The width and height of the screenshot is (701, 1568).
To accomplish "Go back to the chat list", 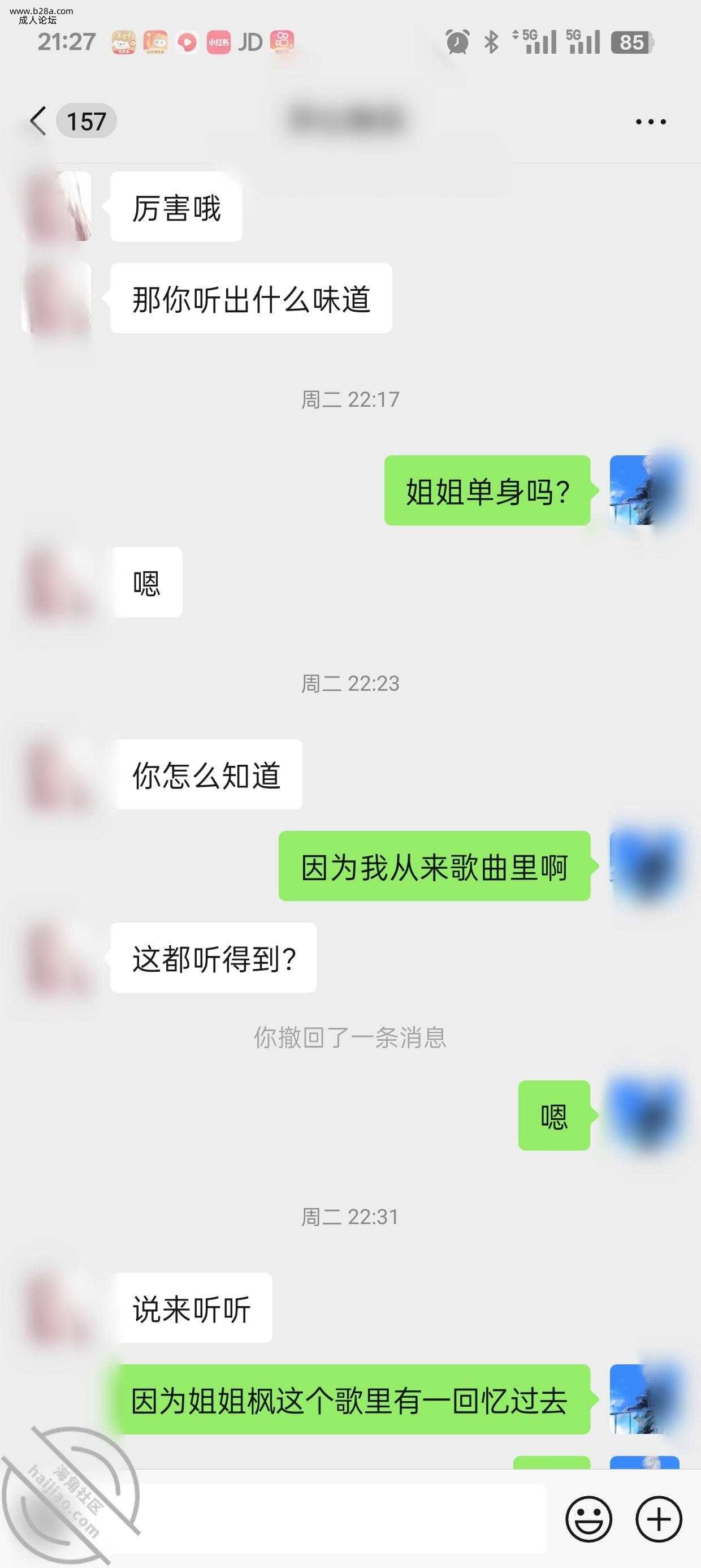I will (x=38, y=120).
